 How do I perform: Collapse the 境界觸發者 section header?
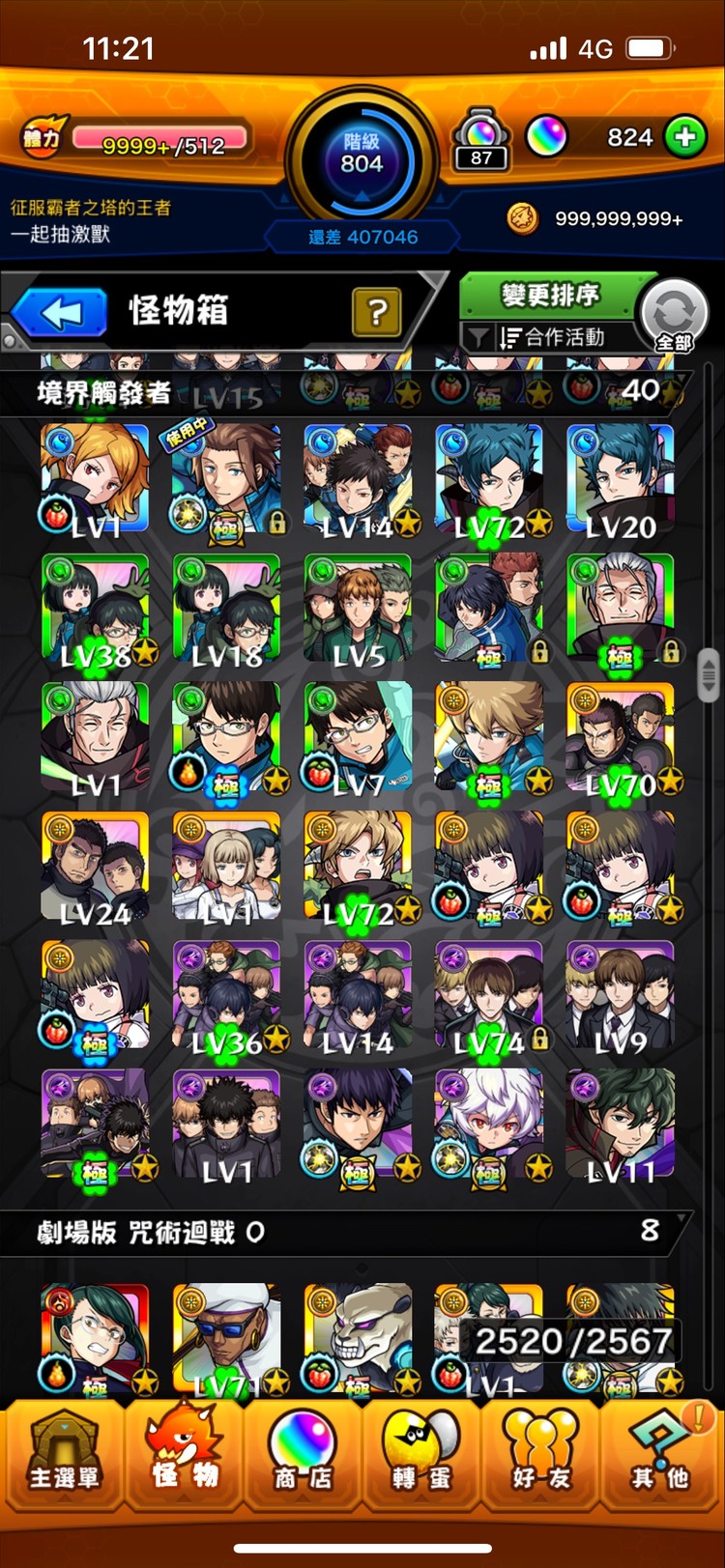[348, 392]
